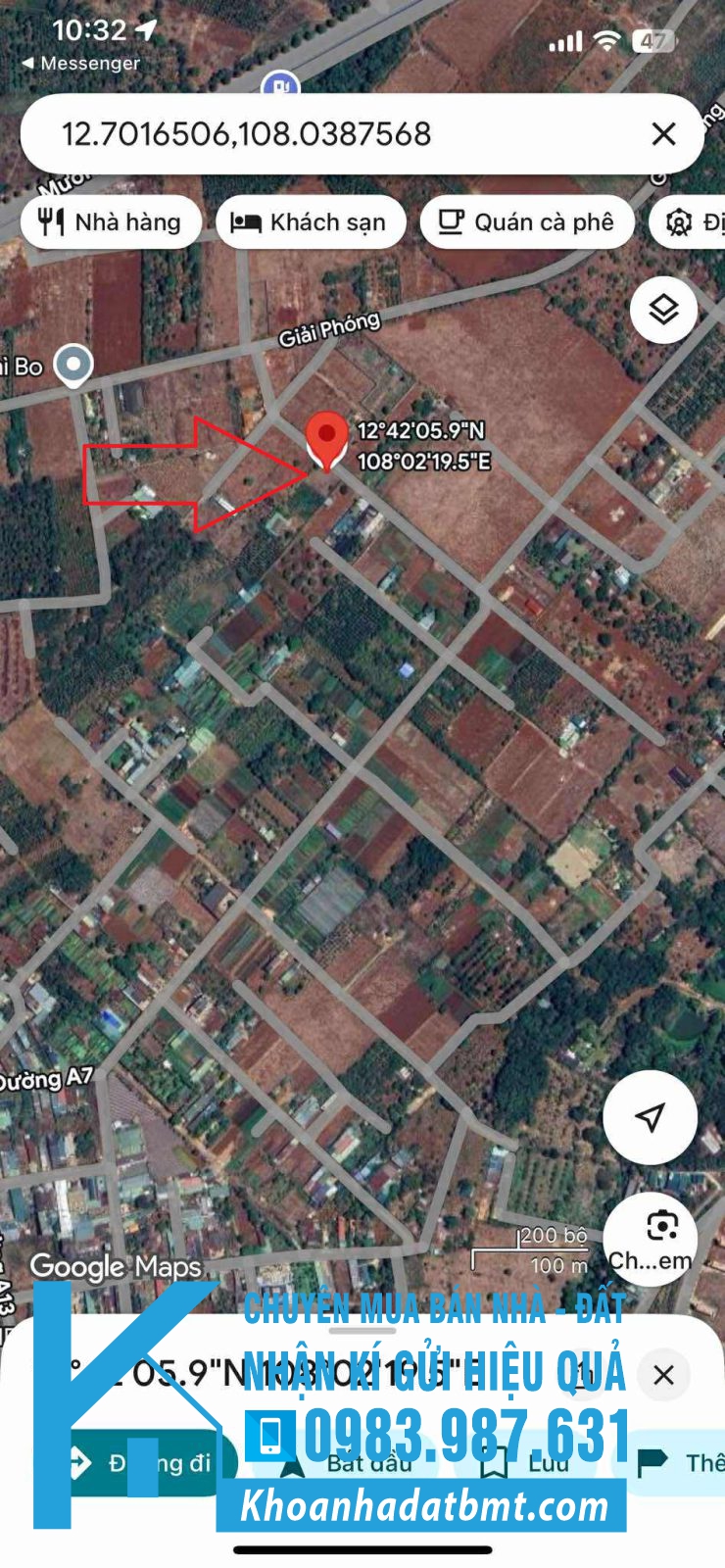725x1568 pixels.
Task: Dismiss the dropped pin info sheet
Action: 663,1375
